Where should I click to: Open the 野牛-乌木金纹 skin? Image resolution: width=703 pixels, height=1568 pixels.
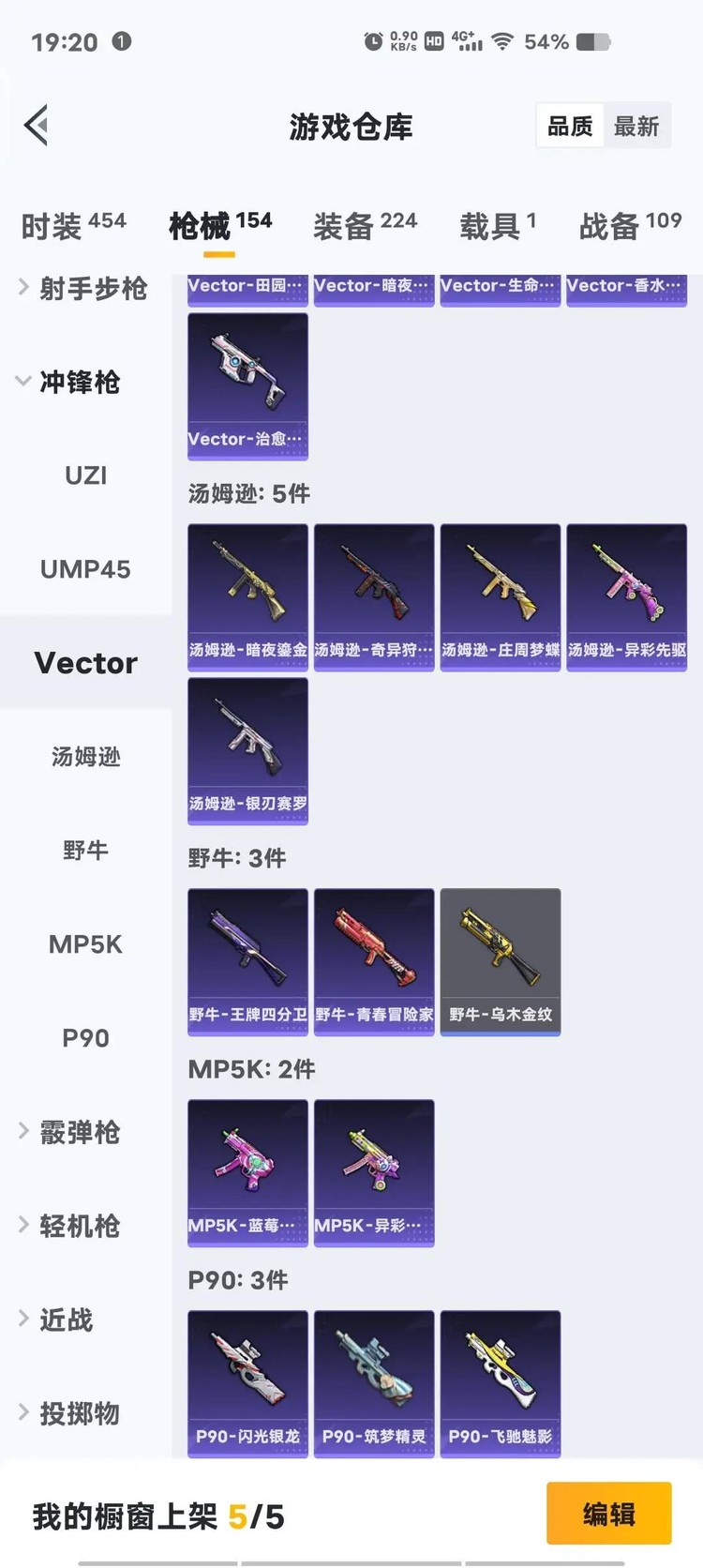coord(500,961)
